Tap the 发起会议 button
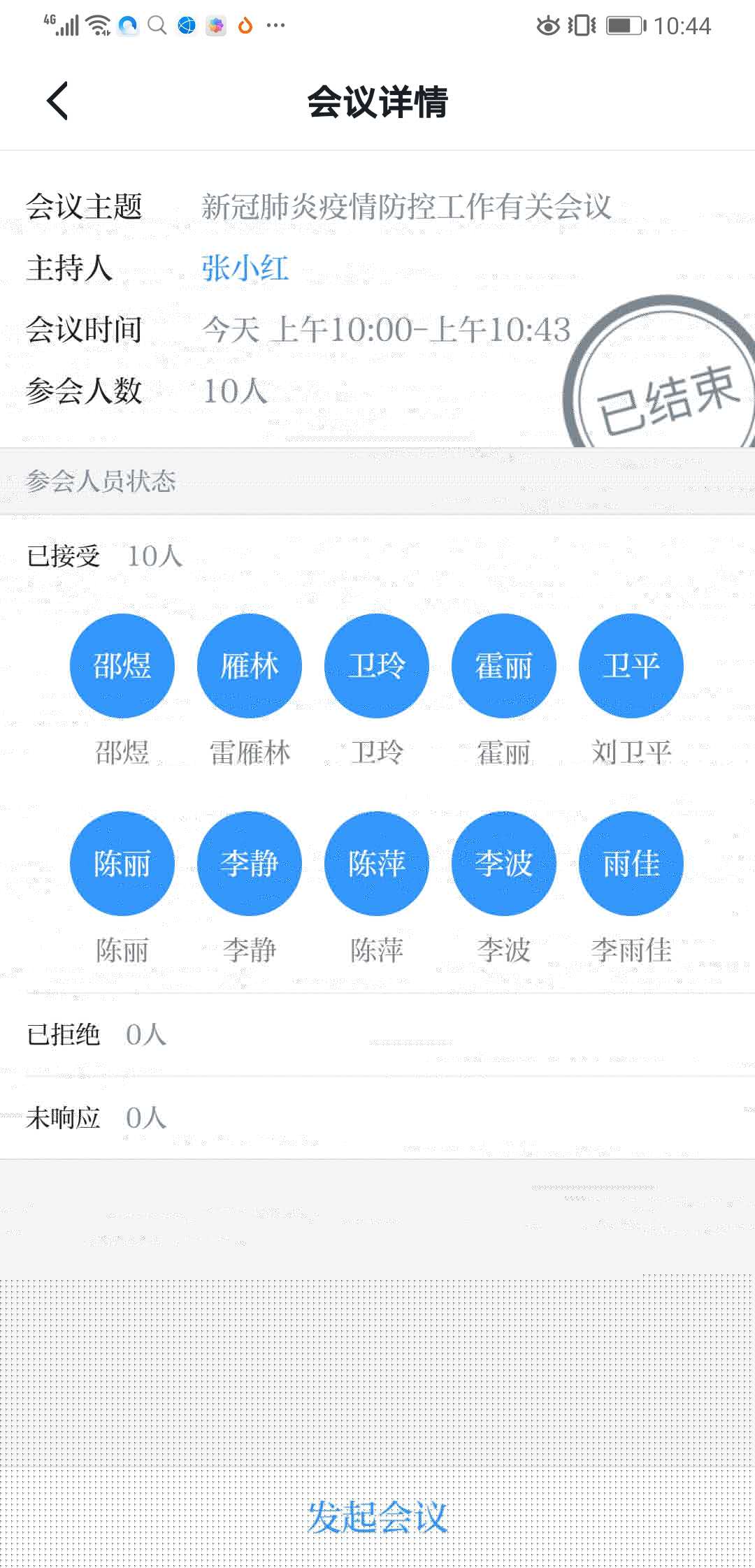This screenshot has height=1568, width=755. (377, 1517)
